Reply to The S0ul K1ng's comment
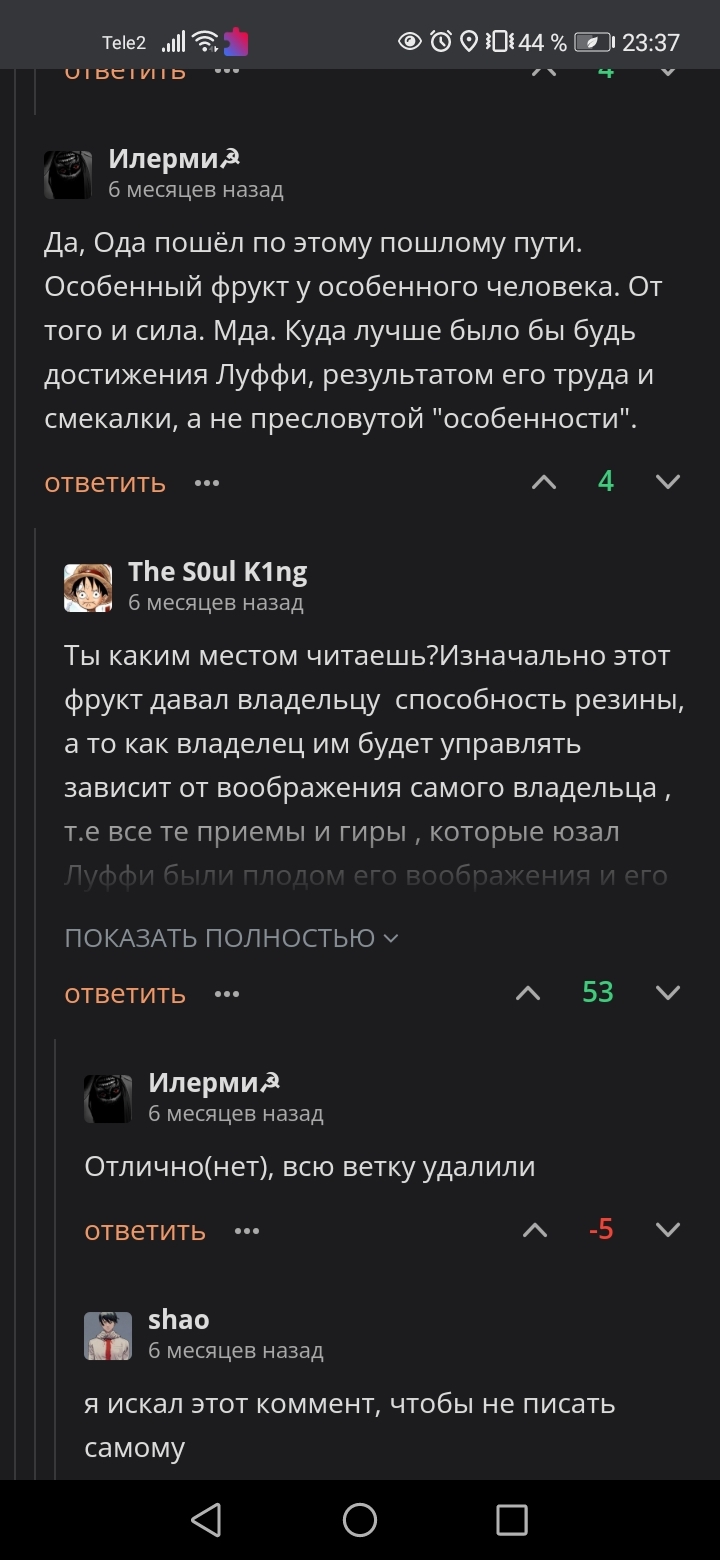 tap(125, 994)
